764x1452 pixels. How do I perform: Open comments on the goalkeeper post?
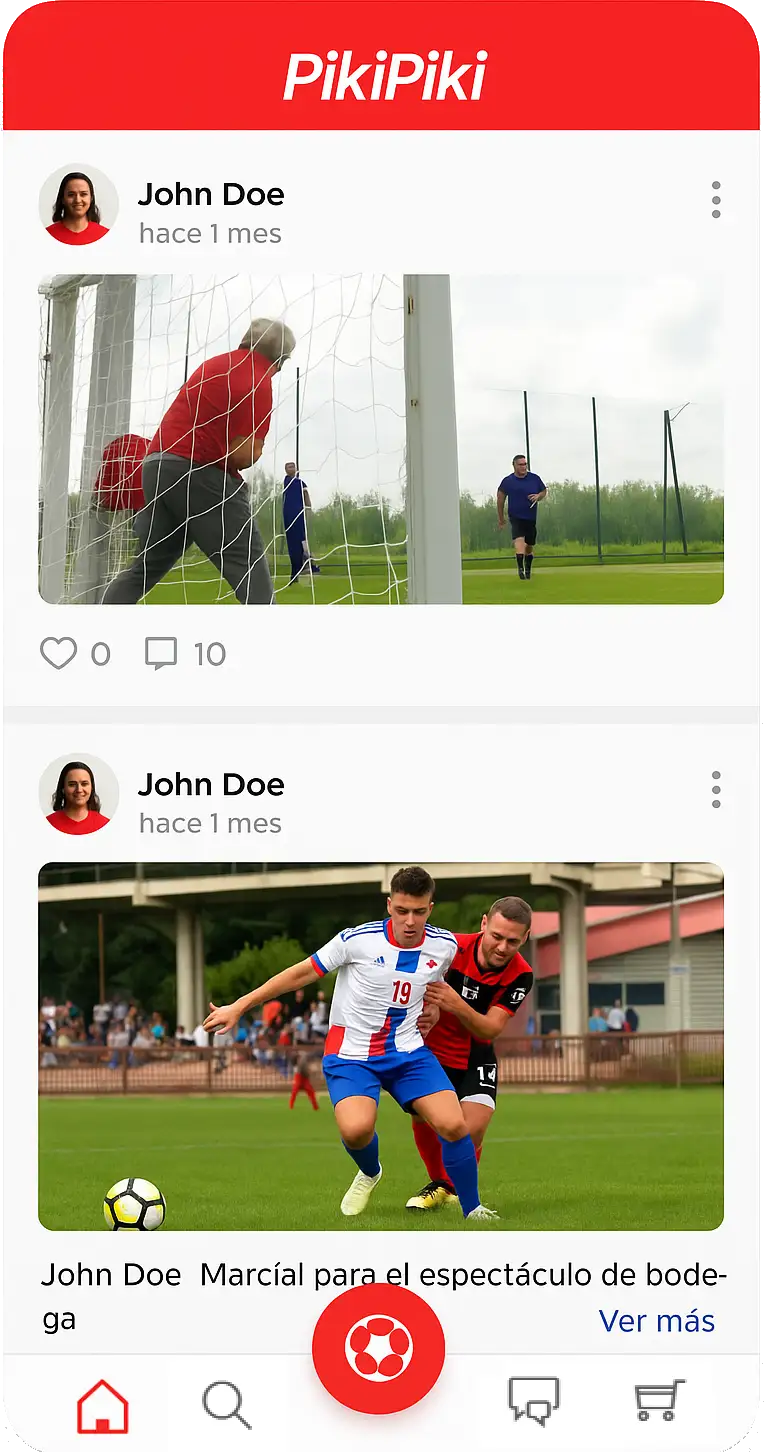[x=161, y=654]
